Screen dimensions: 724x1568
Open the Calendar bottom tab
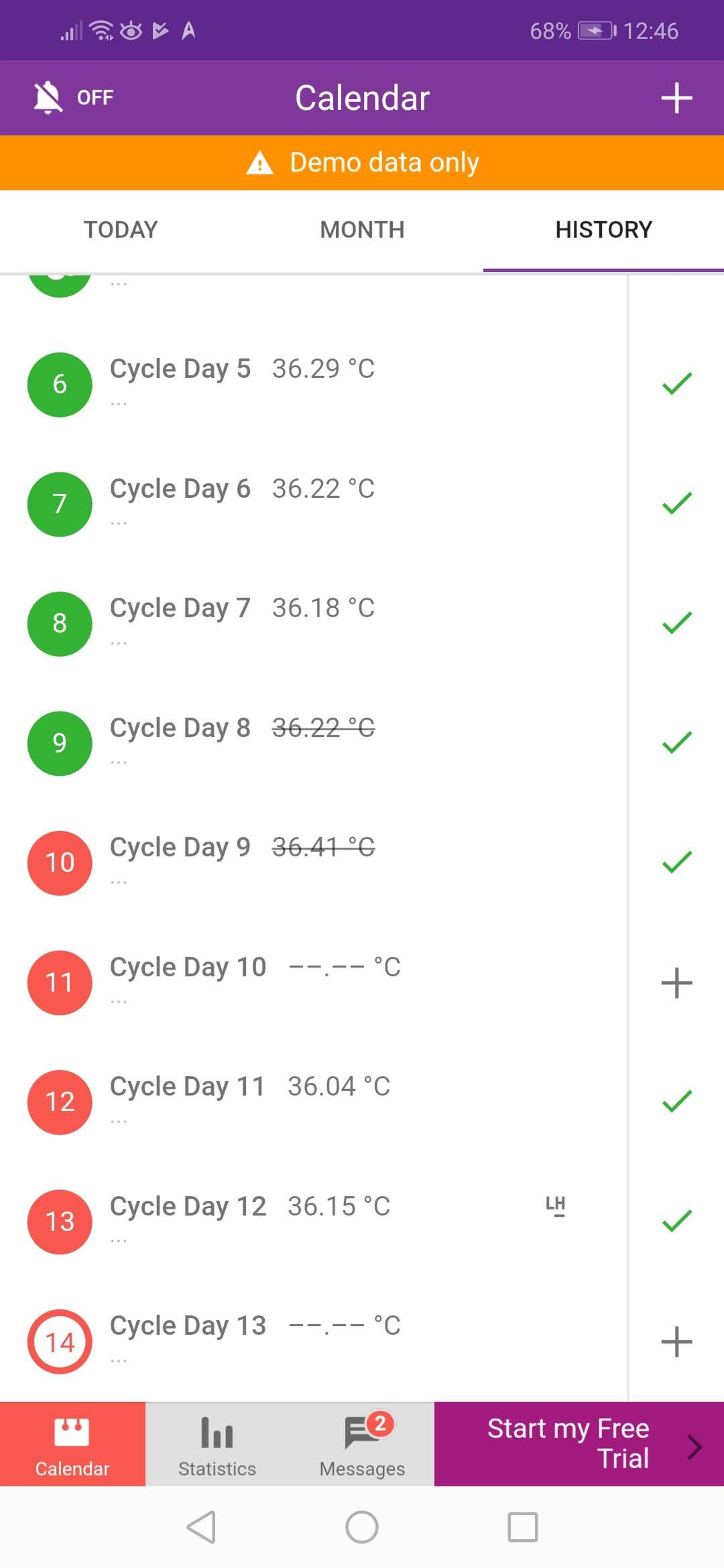point(72,1444)
